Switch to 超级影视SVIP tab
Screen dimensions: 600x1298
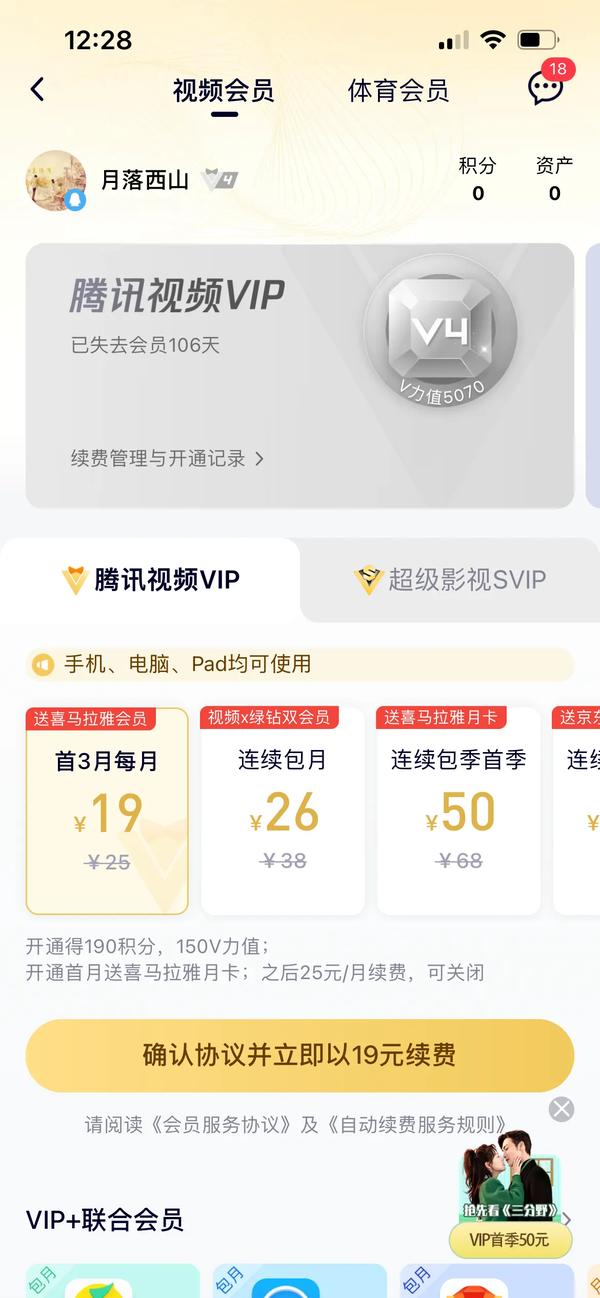click(451, 579)
